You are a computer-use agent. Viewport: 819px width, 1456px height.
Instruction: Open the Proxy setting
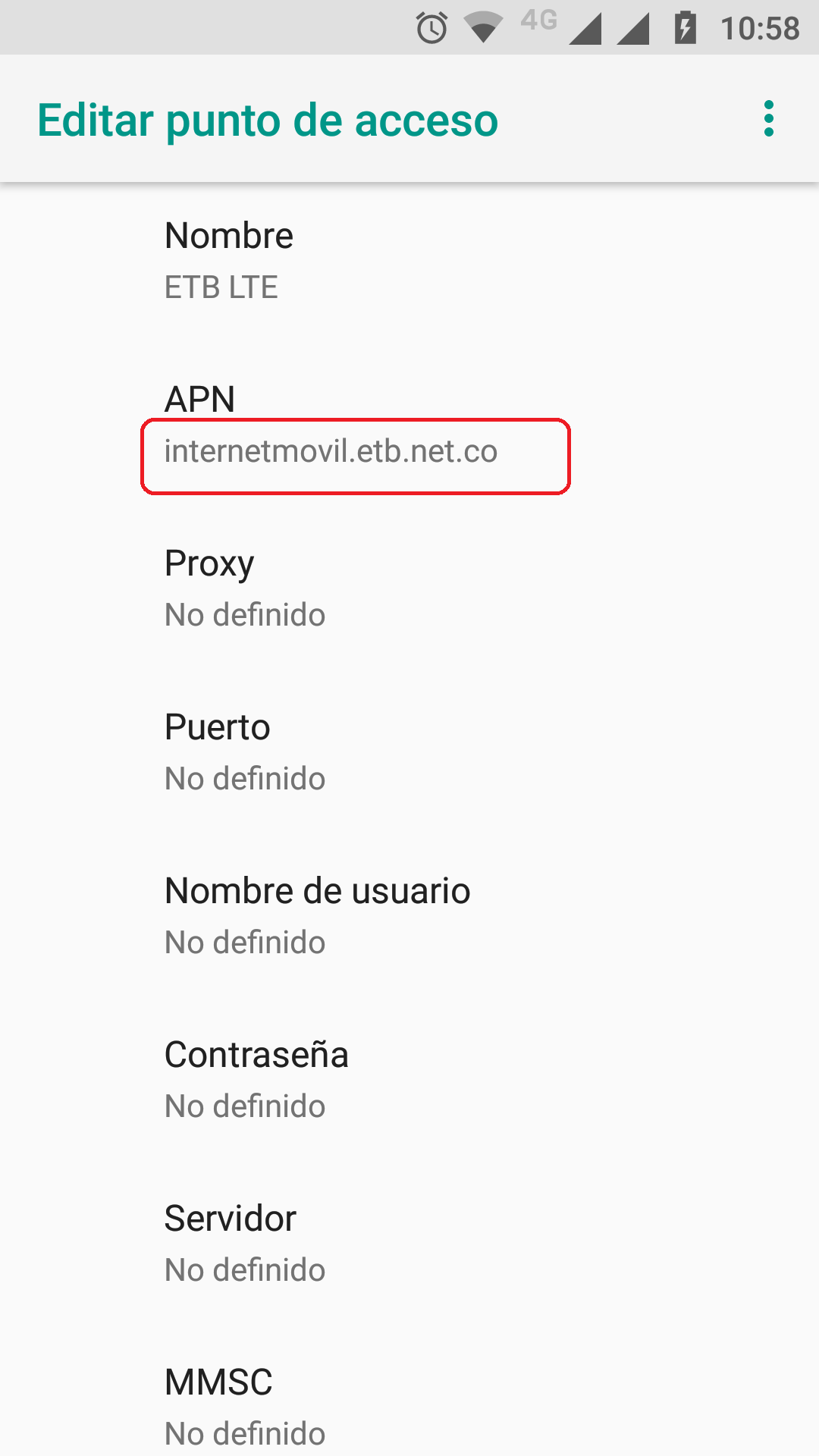point(409,588)
